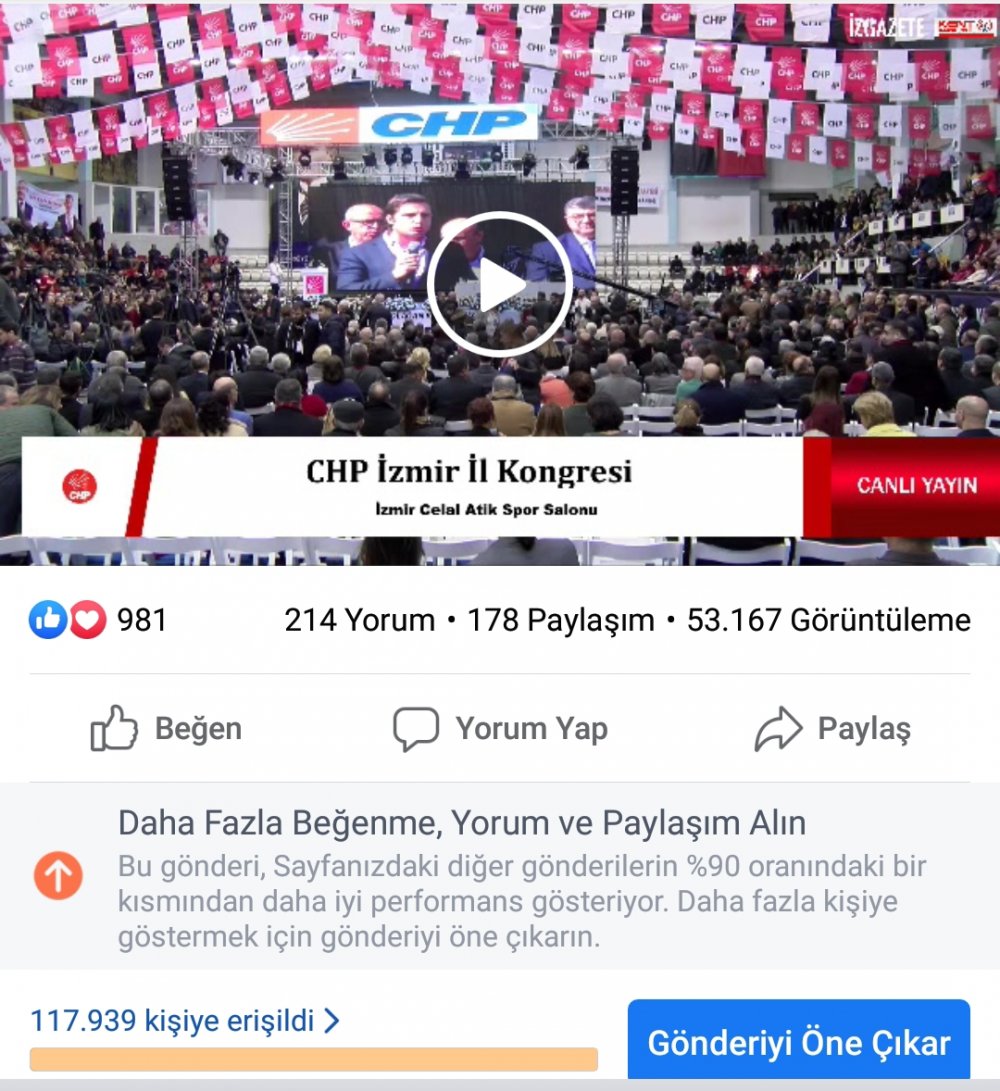The height and width of the screenshot is (1091, 1000).
Task: Open the 117.939 kişiye erişildi insights
Action: click(x=185, y=1021)
